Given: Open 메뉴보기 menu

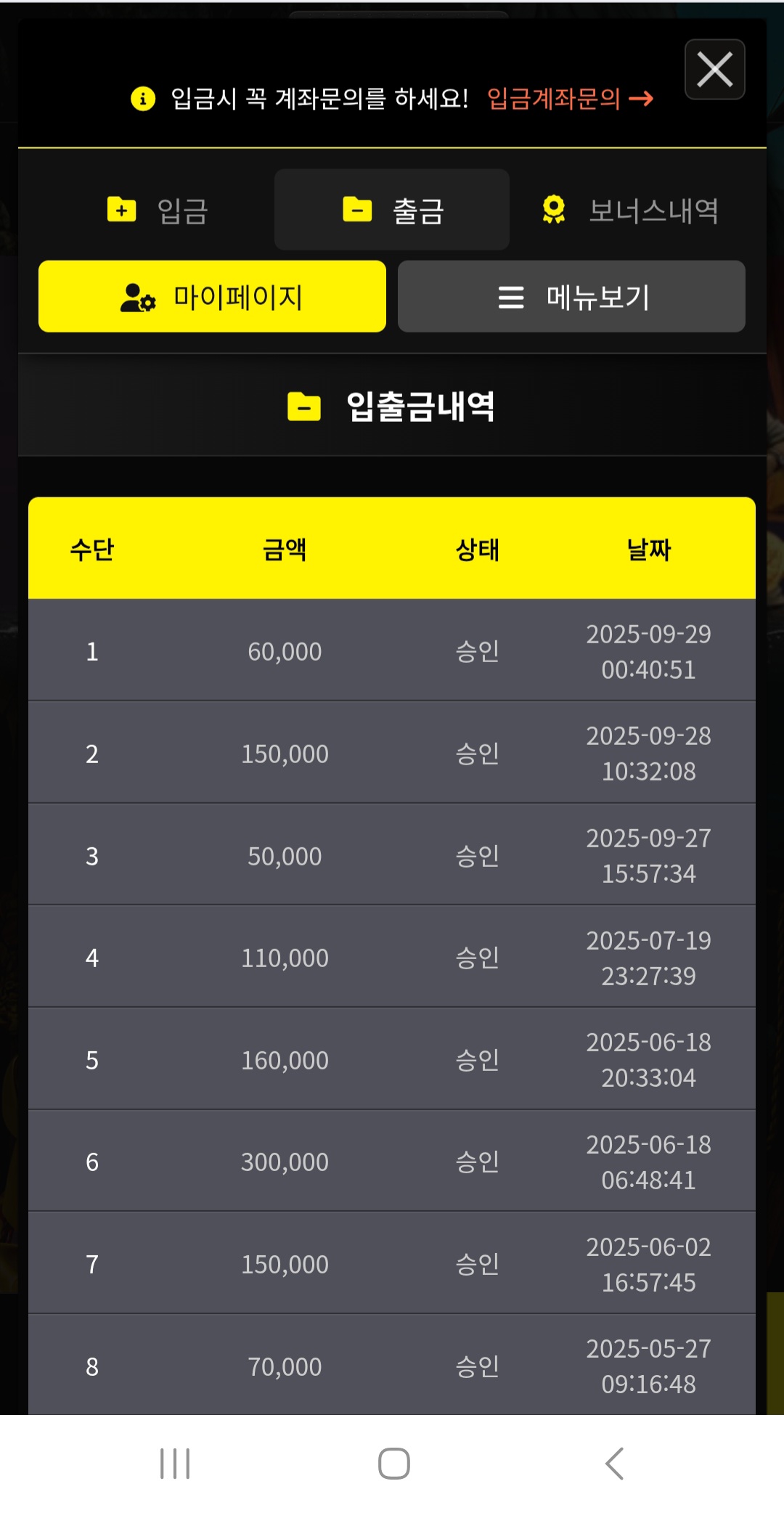Looking at the screenshot, I should 571,297.
